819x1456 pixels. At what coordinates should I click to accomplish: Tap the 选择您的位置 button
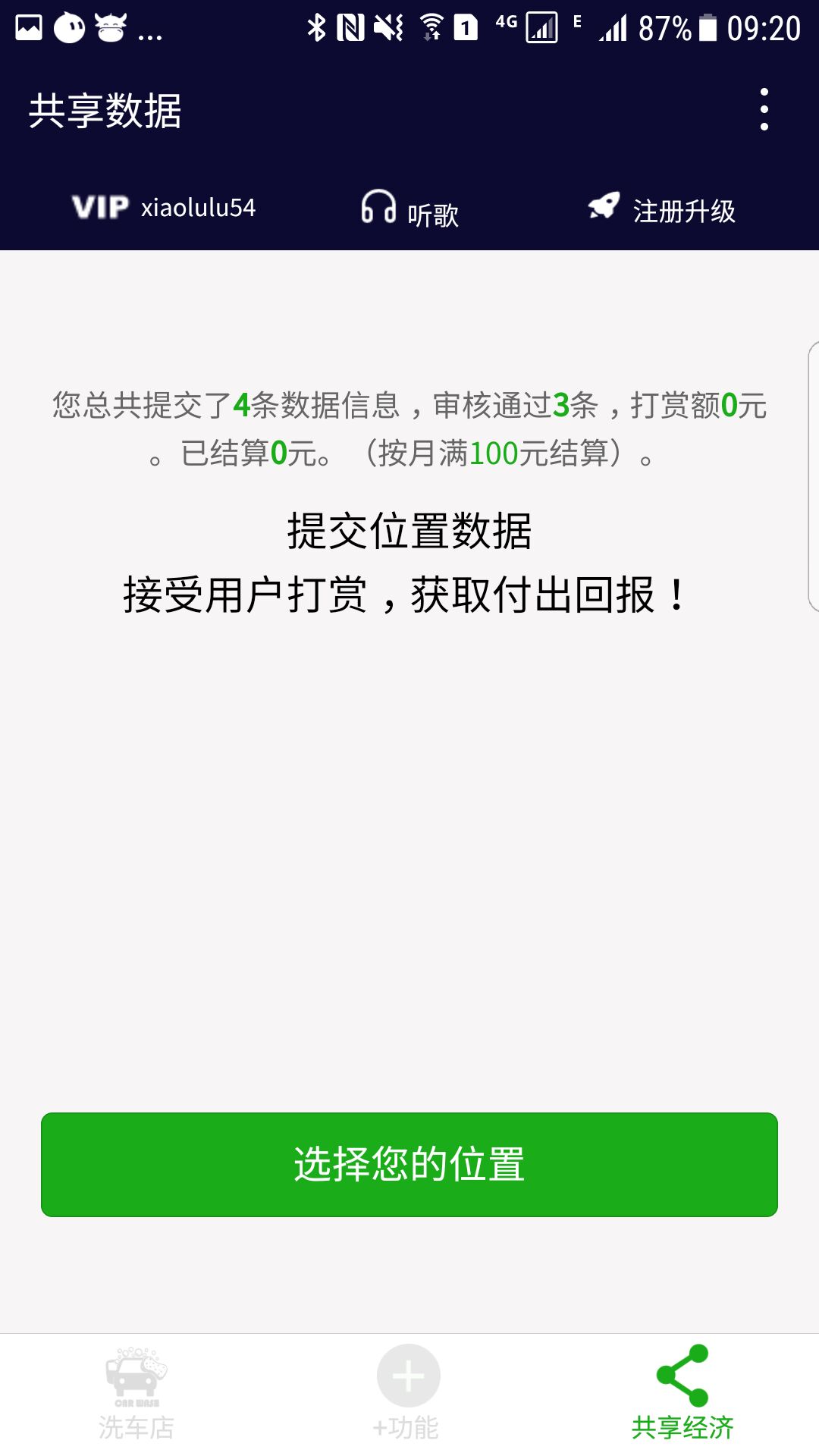point(409,1164)
